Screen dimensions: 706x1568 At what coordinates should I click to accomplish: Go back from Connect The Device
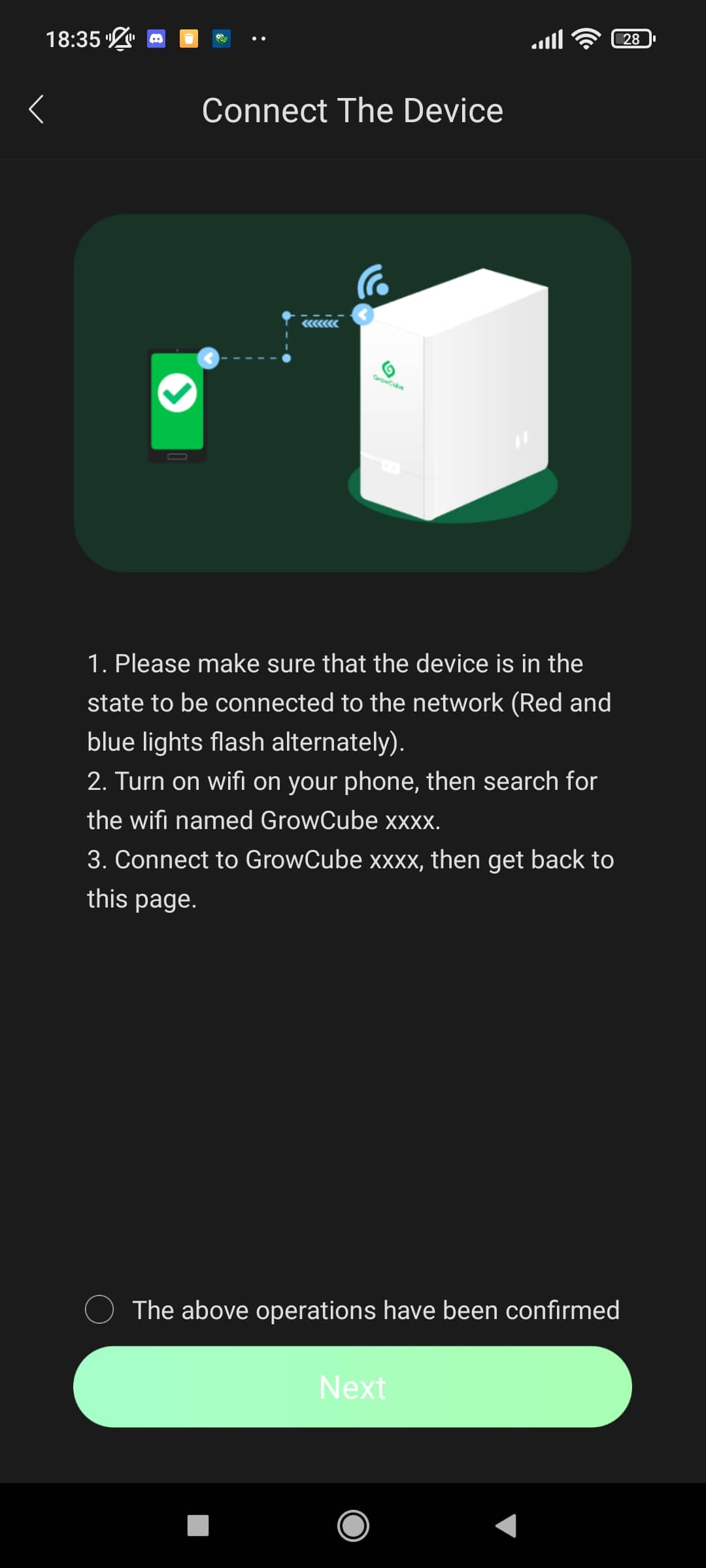click(x=37, y=110)
